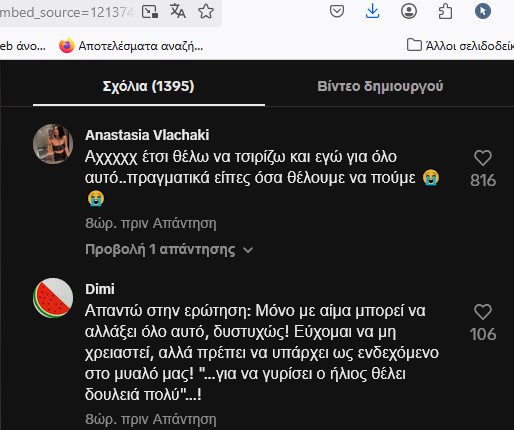514x430 pixels.
Task: Open the blue cursor extension icon
Action: click(x=483, y=12)
